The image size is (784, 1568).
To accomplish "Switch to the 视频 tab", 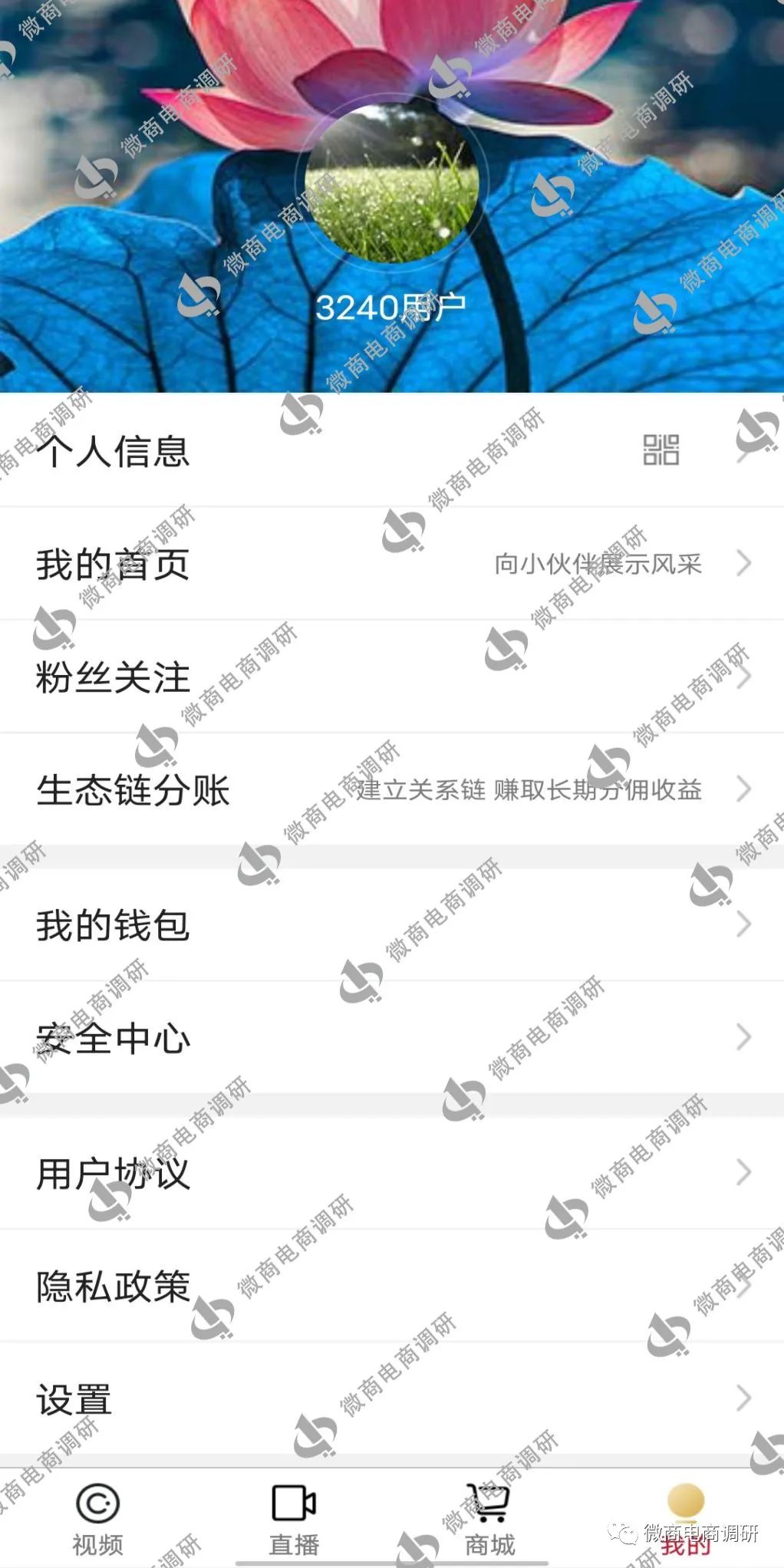I will point(97,1519).
